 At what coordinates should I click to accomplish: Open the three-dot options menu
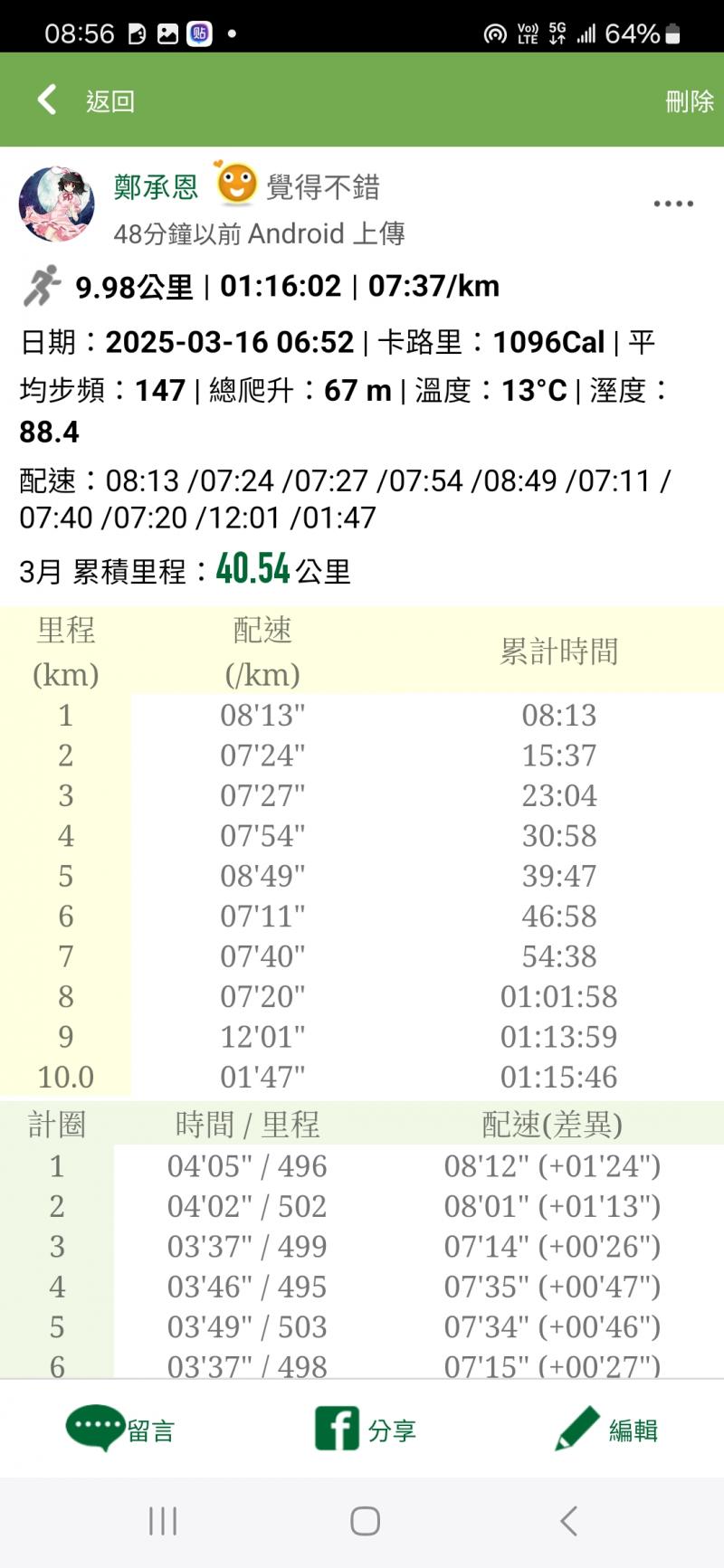point(673,204)
